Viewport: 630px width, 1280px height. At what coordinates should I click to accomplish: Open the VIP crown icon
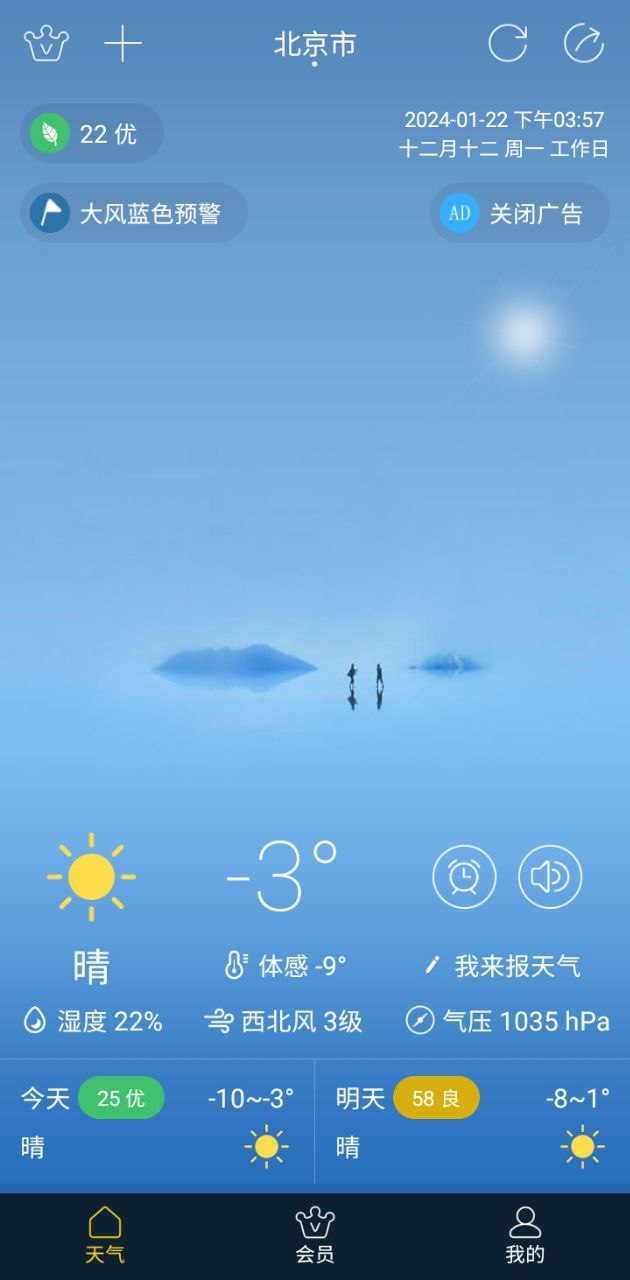[x=46, y=44]
